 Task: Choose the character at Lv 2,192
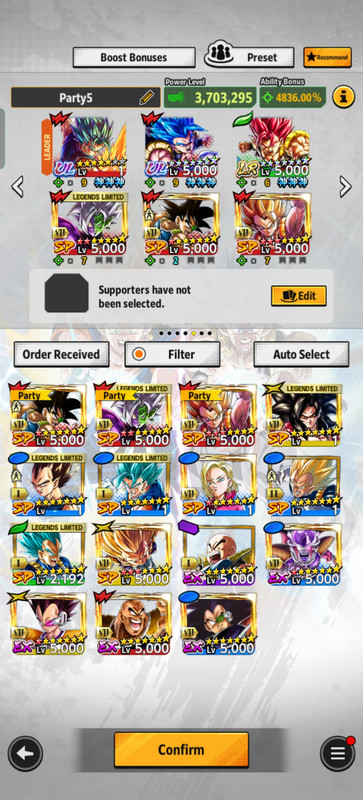click(x=47, y=554)
